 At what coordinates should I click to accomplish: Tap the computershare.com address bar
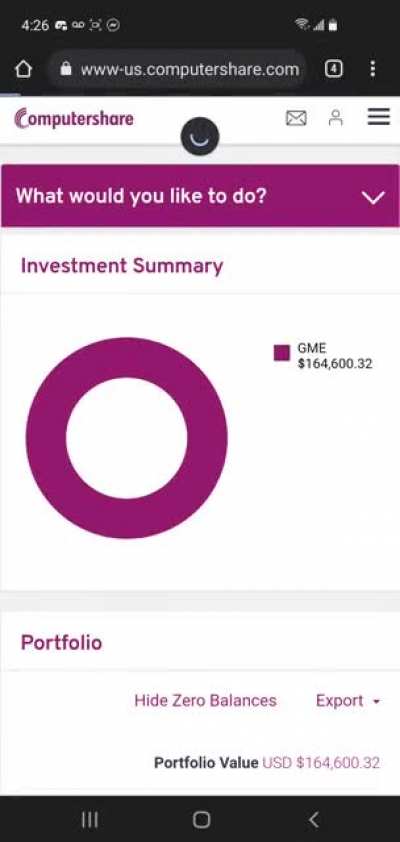[178, 69]
